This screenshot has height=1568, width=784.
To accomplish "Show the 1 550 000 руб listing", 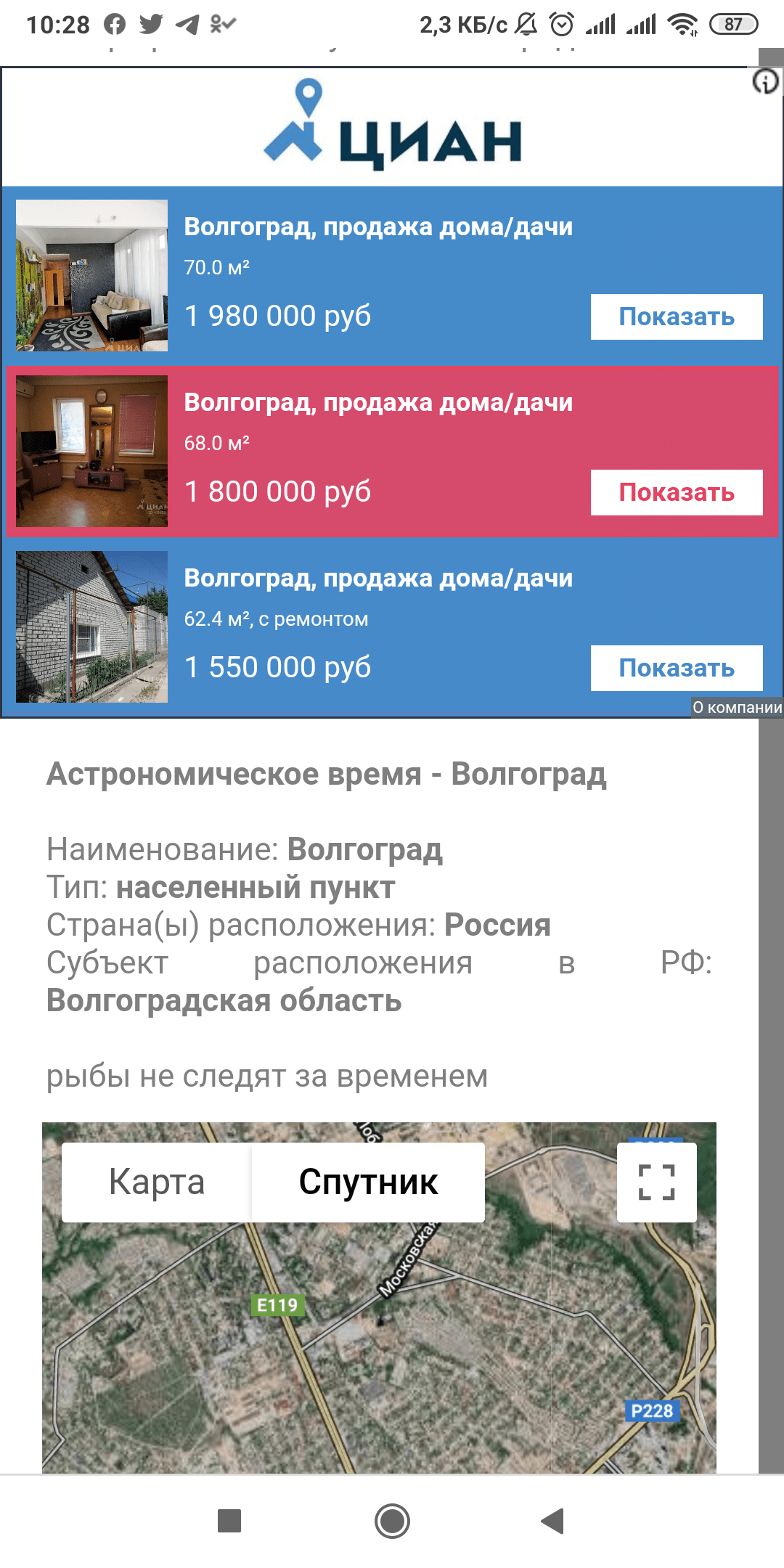I will click(676, 668).
